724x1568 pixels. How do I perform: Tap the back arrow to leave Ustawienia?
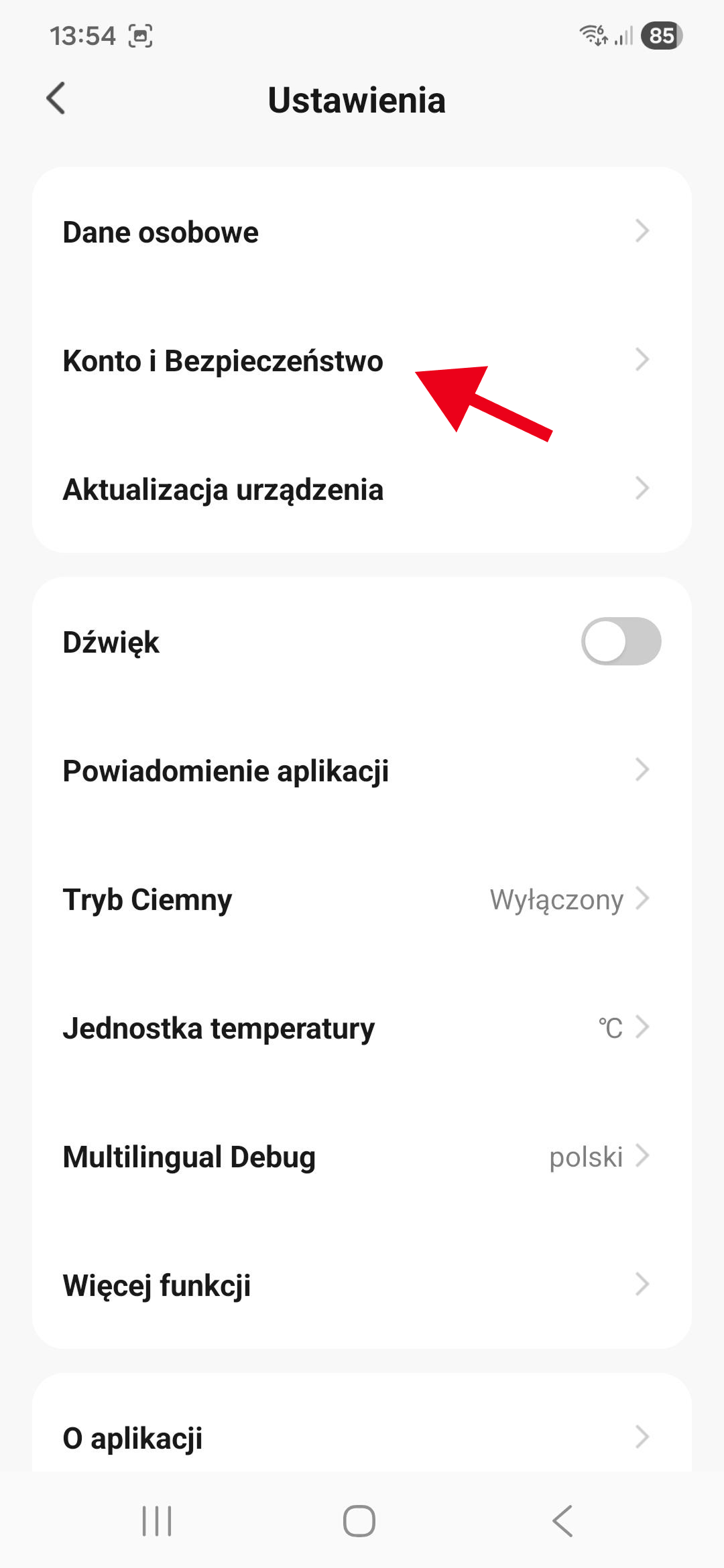[57, 99]
